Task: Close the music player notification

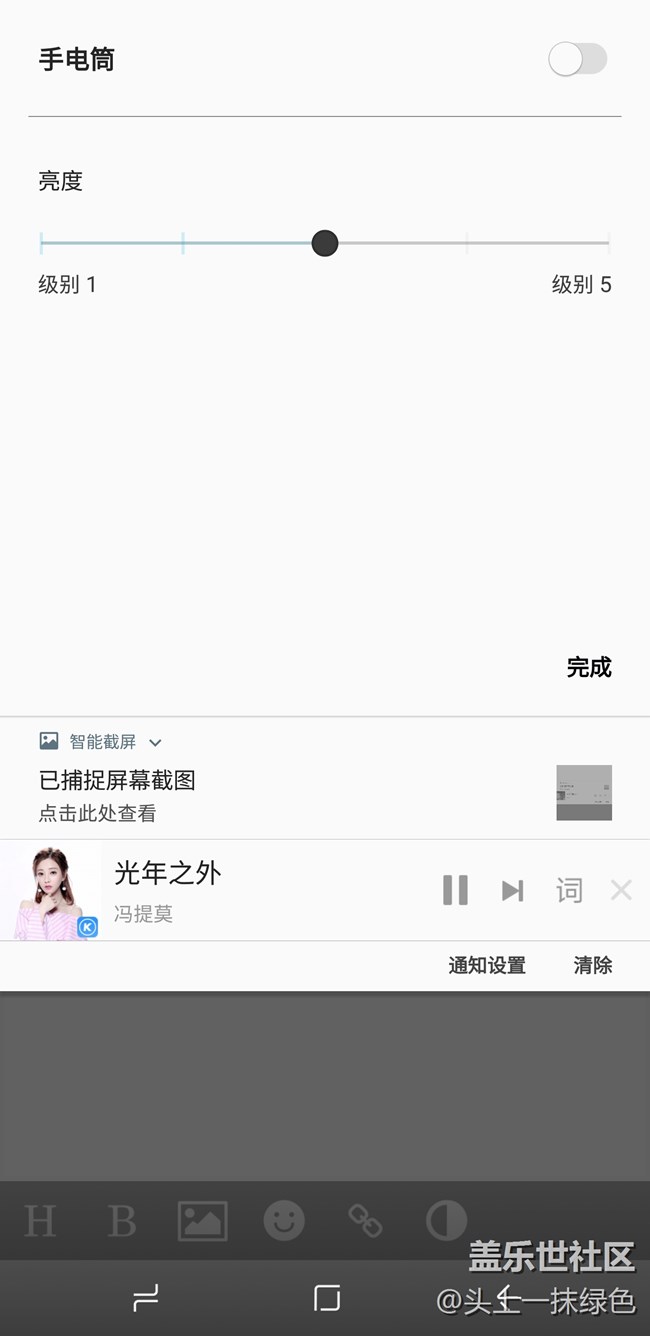Action: coord(621,890)
